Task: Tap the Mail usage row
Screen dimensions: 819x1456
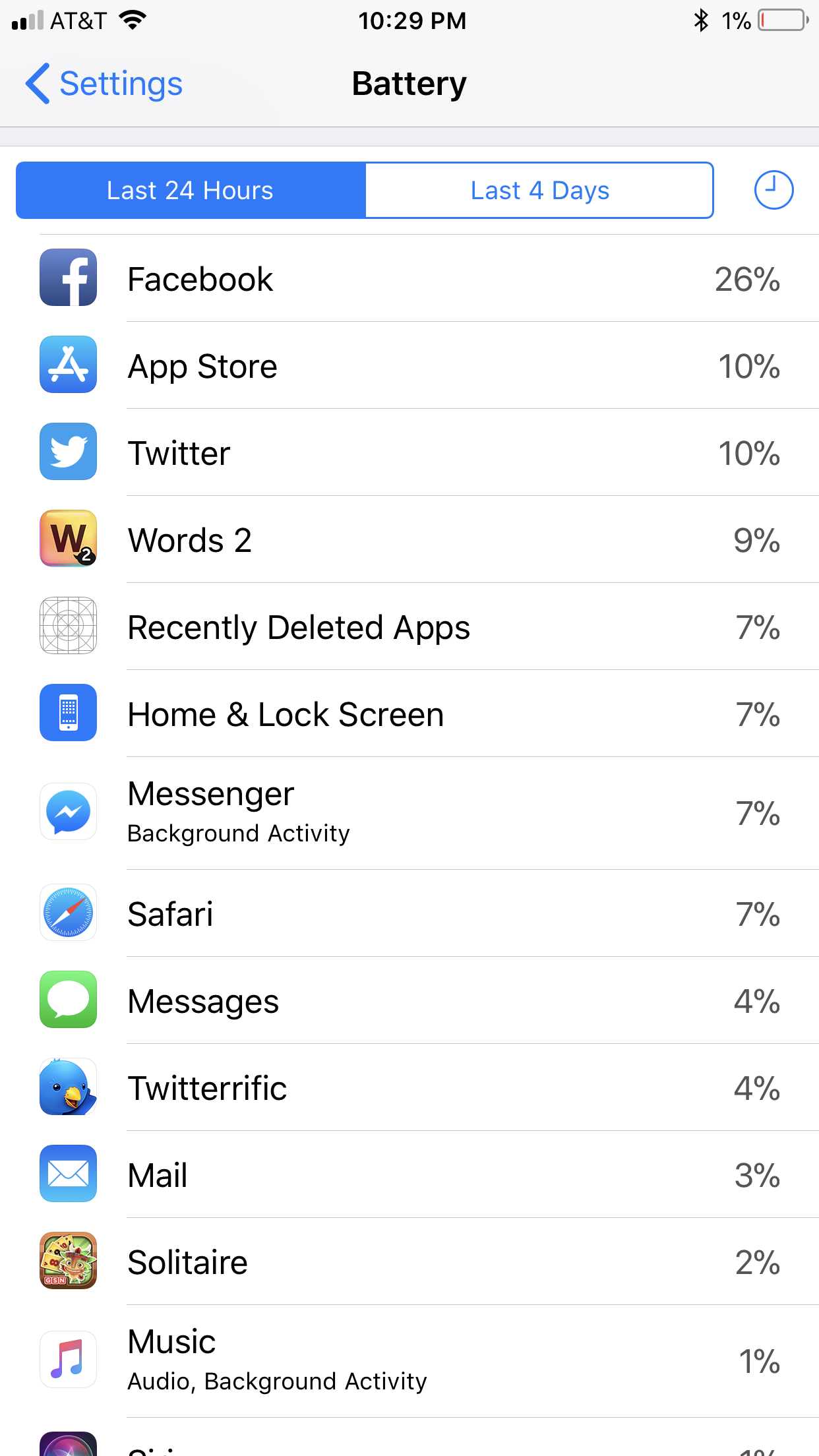Action: pos(409,1174)
